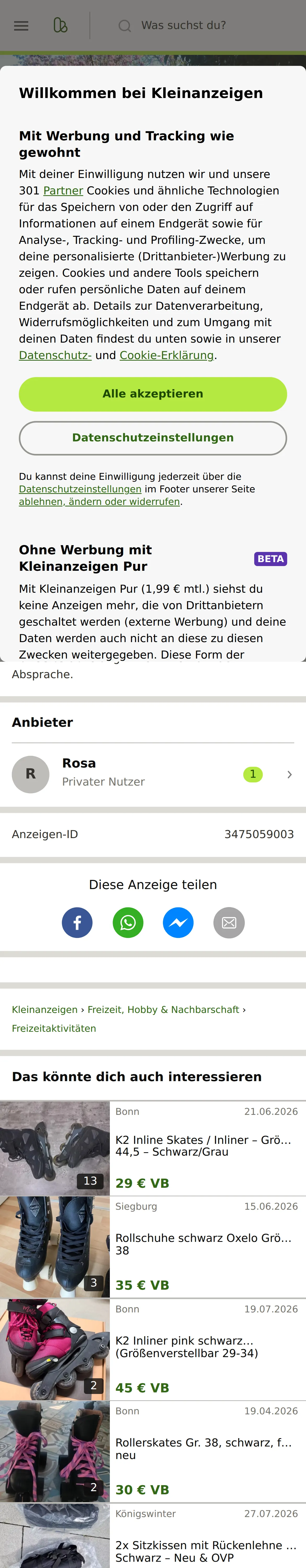This screenshot has width=306, height=1568.
Task: Accept all cookies with Alle akzeptieren
Action: click(x=152, y=394)
